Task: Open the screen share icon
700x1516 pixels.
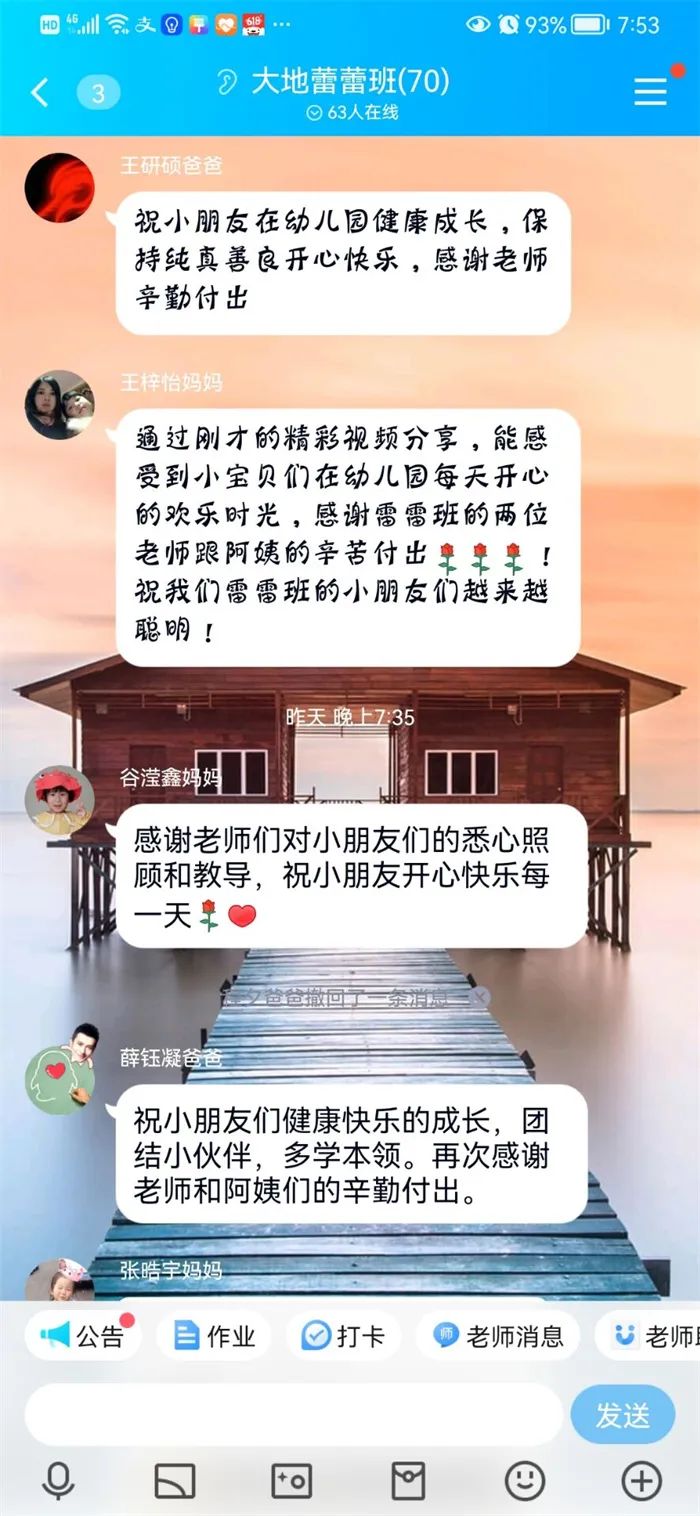Action: point(175,1480)
